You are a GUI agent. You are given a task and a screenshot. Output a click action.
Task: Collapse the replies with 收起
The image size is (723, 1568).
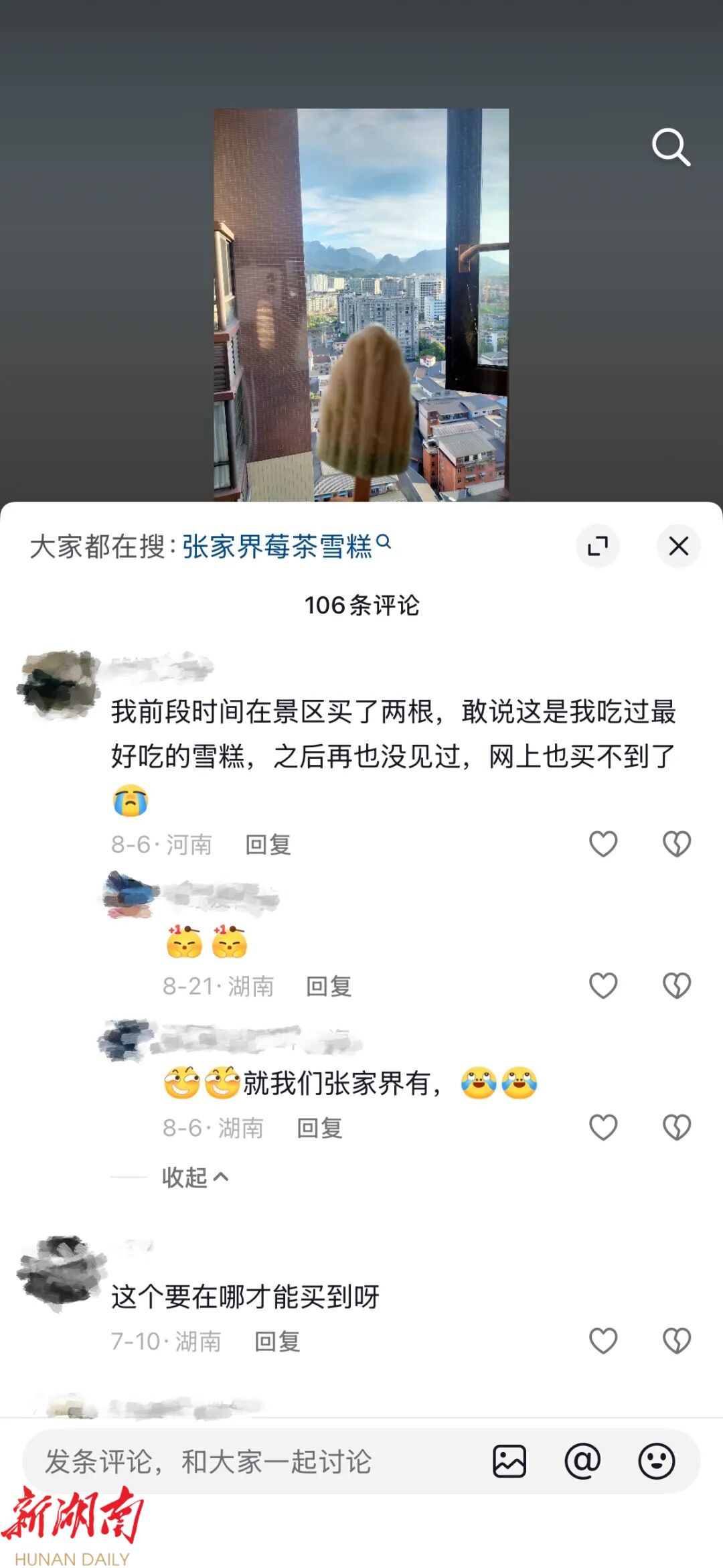pyautogui.click(x=195, y=1177)
